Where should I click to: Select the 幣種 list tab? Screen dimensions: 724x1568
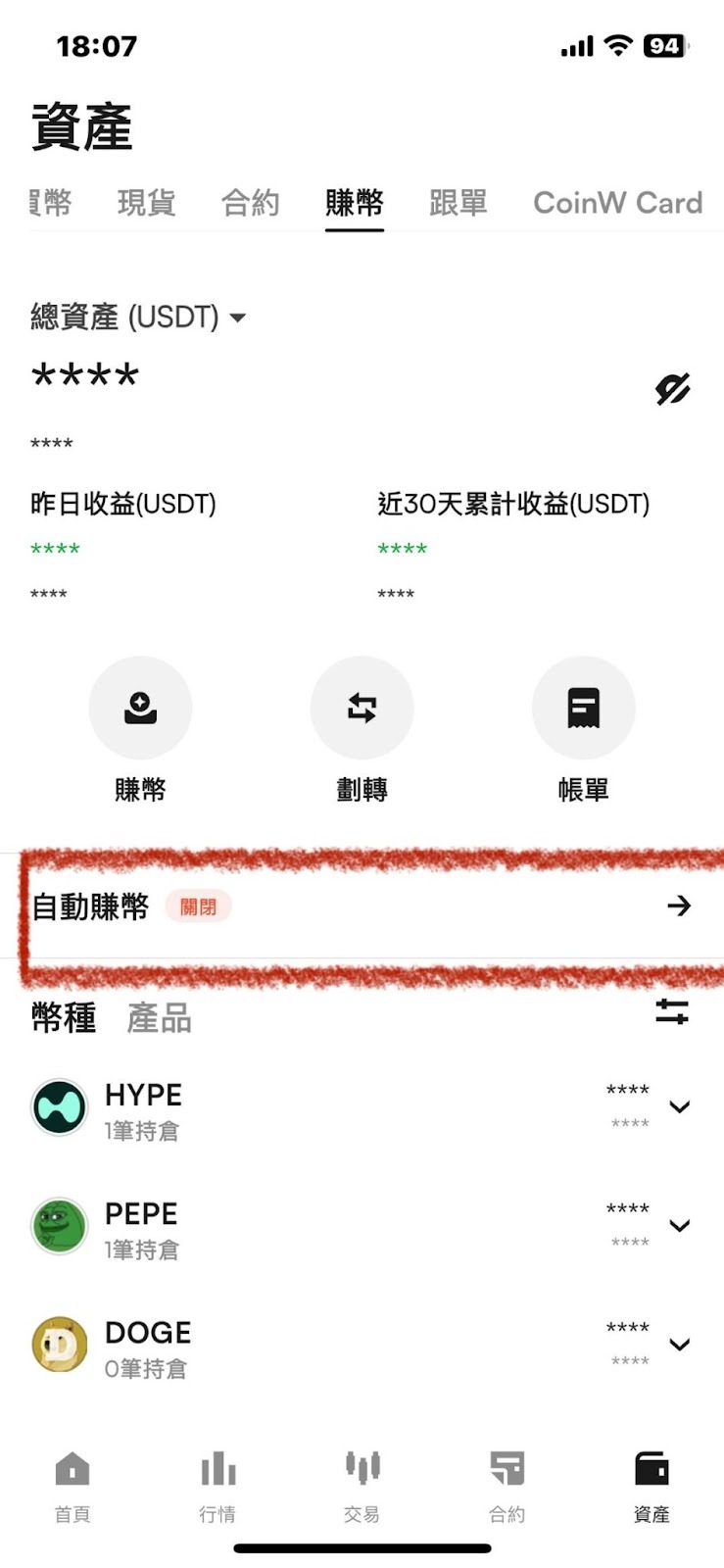[x=64, y=1018]
